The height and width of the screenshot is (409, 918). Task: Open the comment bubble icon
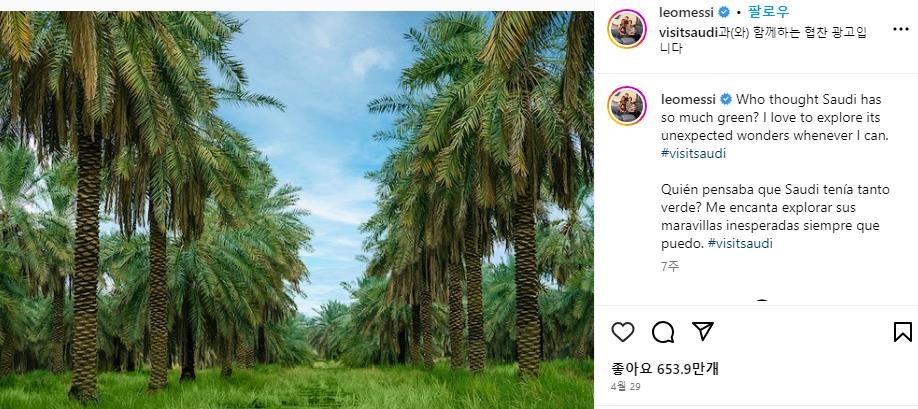pyautogui.click(x=662, y=332)
